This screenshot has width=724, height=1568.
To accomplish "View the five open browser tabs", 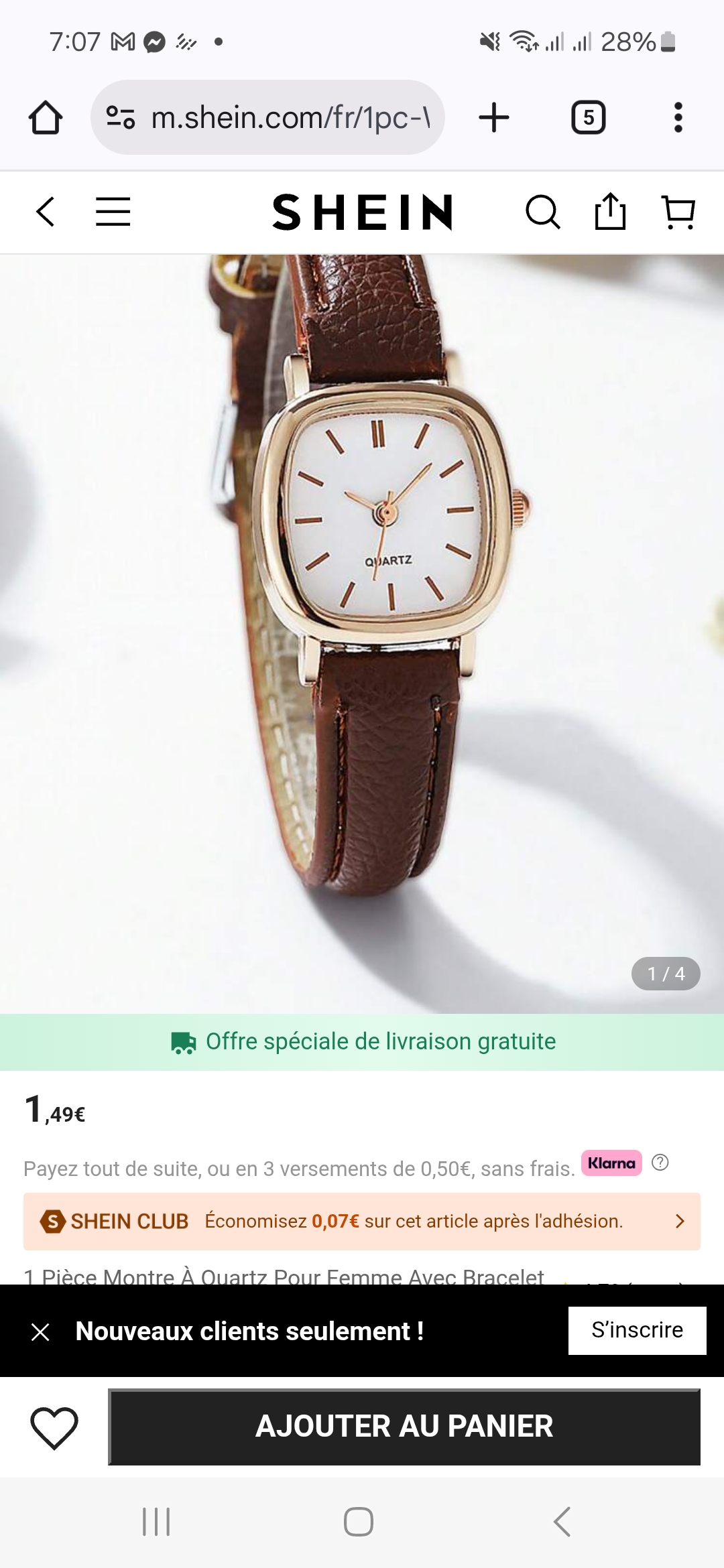I will pos(588,117).
